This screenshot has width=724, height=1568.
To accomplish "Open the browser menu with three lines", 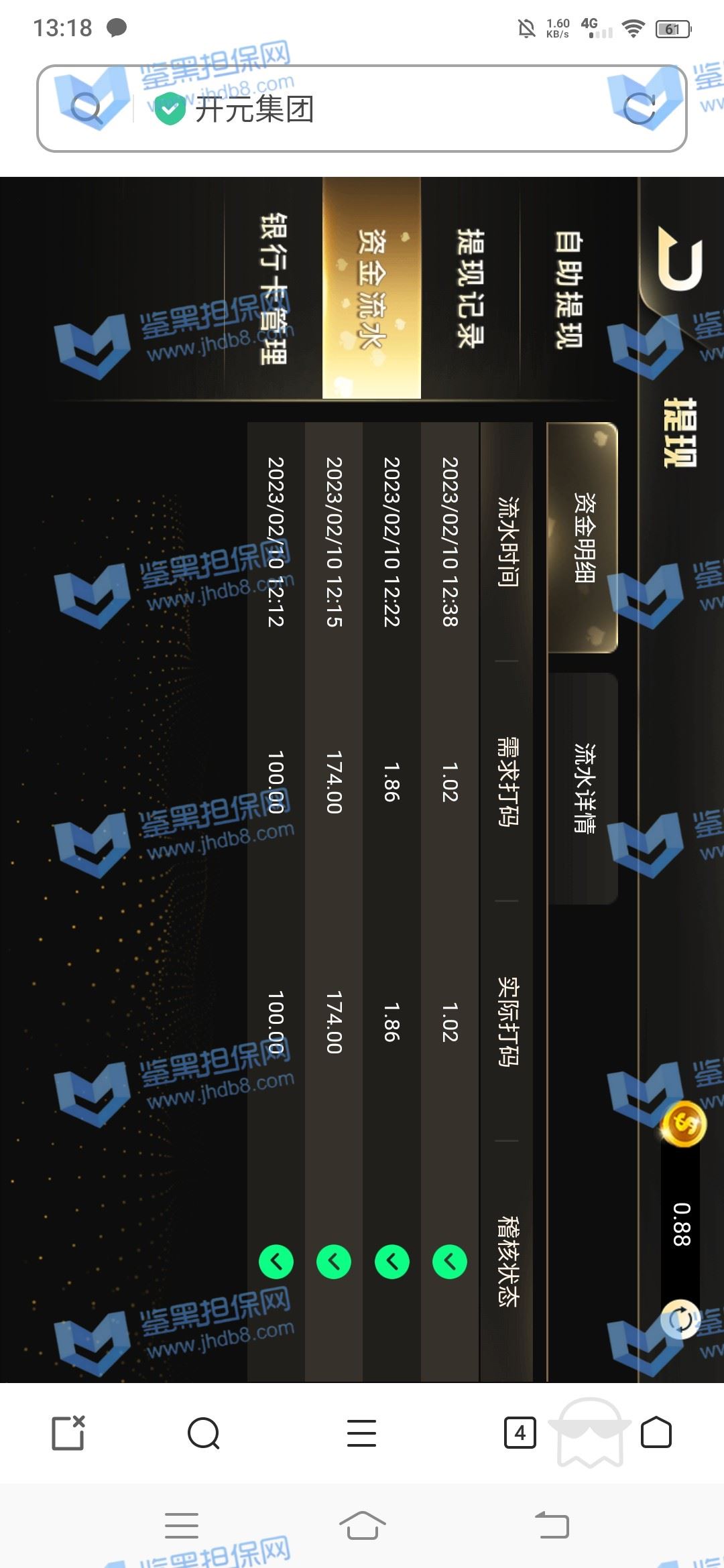I will click(361, 1433).
